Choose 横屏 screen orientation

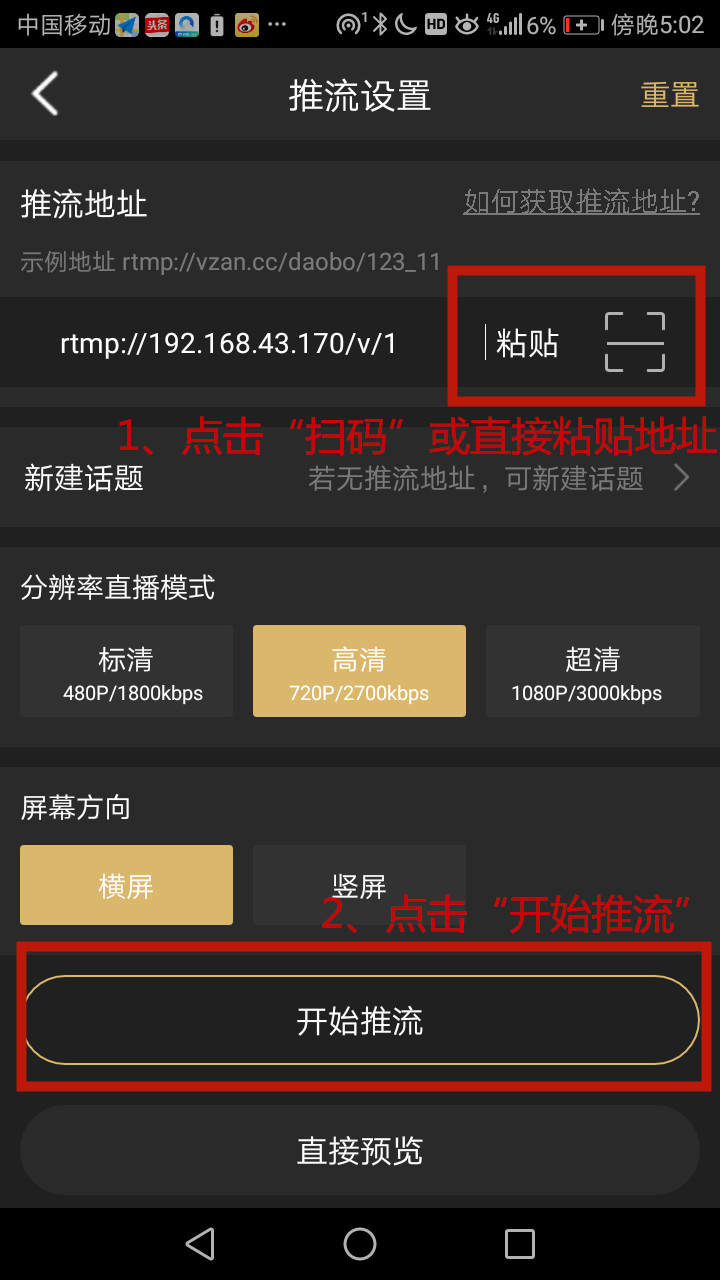(126, 885)
